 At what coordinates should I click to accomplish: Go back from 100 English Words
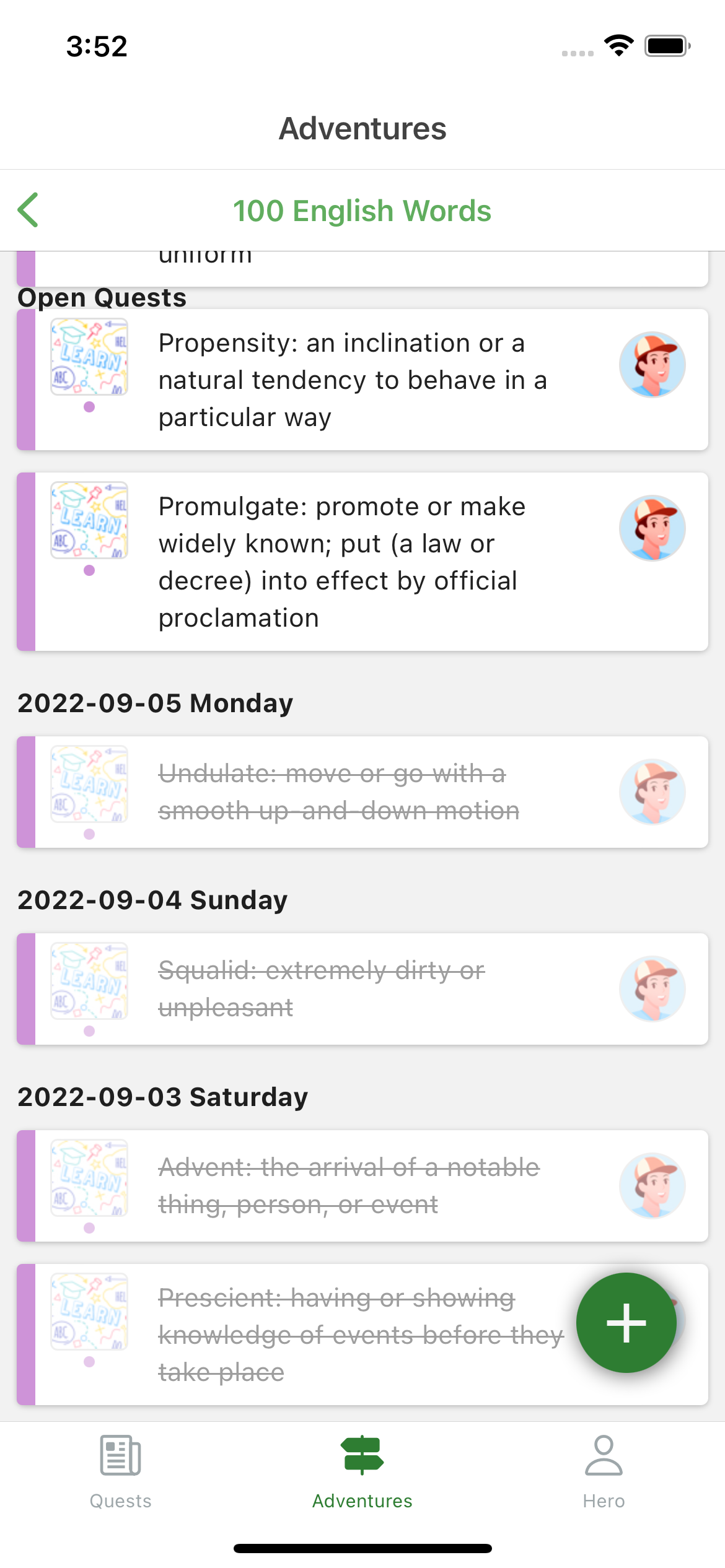click(x=29, y=210)
